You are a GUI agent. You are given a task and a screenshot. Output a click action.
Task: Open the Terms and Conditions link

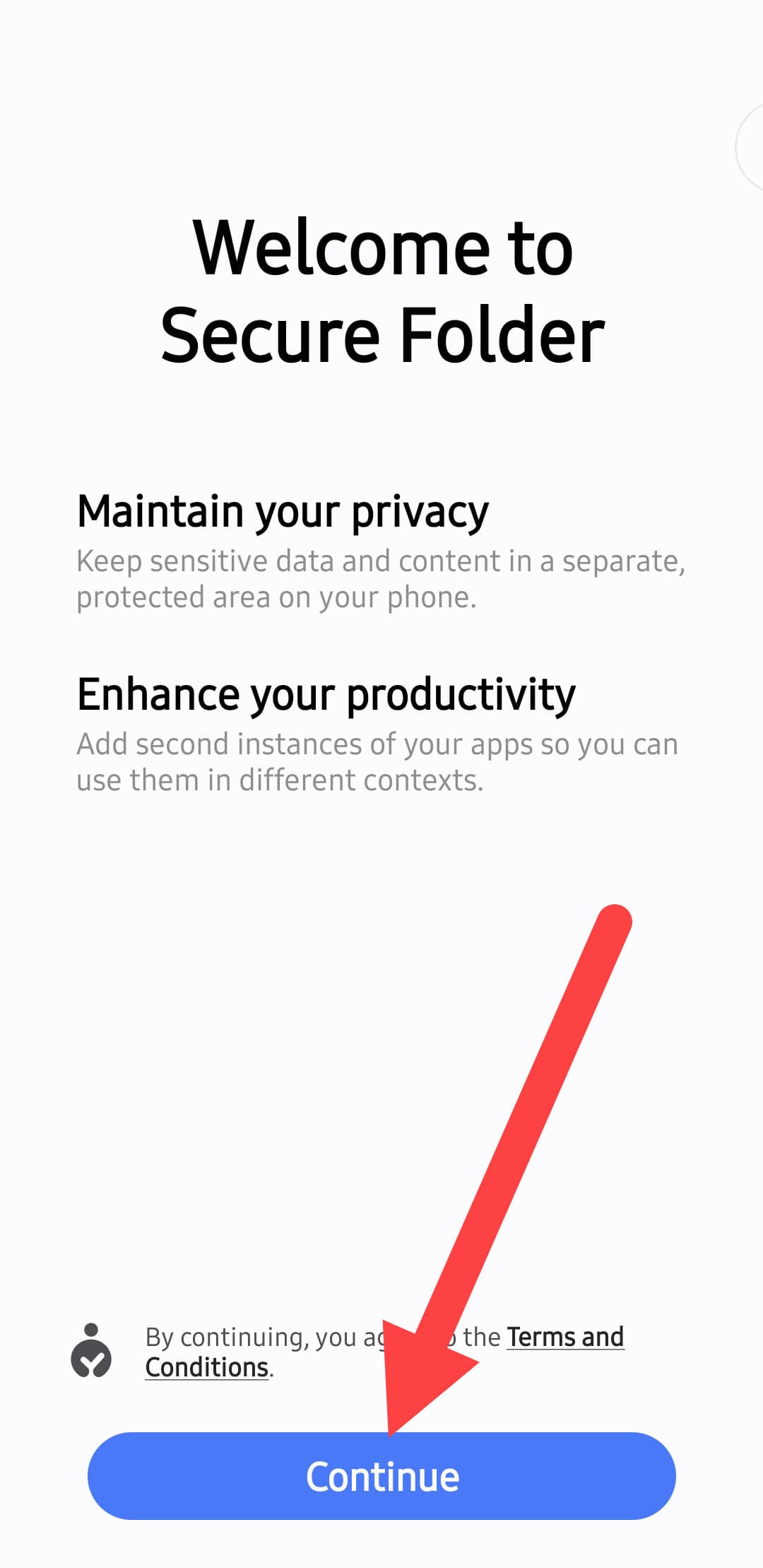pos(564,1337)
